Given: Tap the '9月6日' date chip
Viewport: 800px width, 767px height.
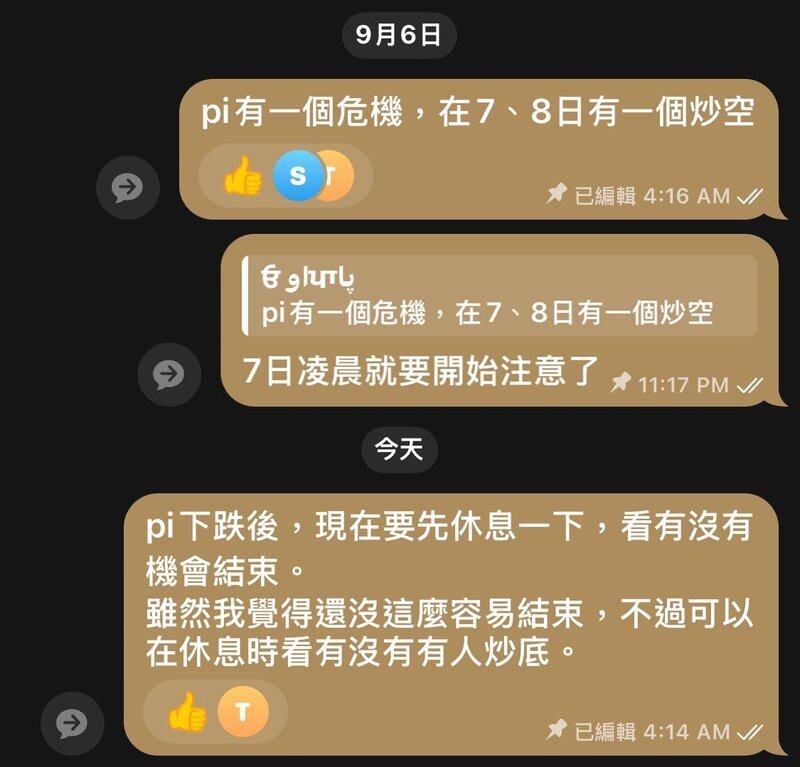Looking at the screenshot, I should click(398, 35).
